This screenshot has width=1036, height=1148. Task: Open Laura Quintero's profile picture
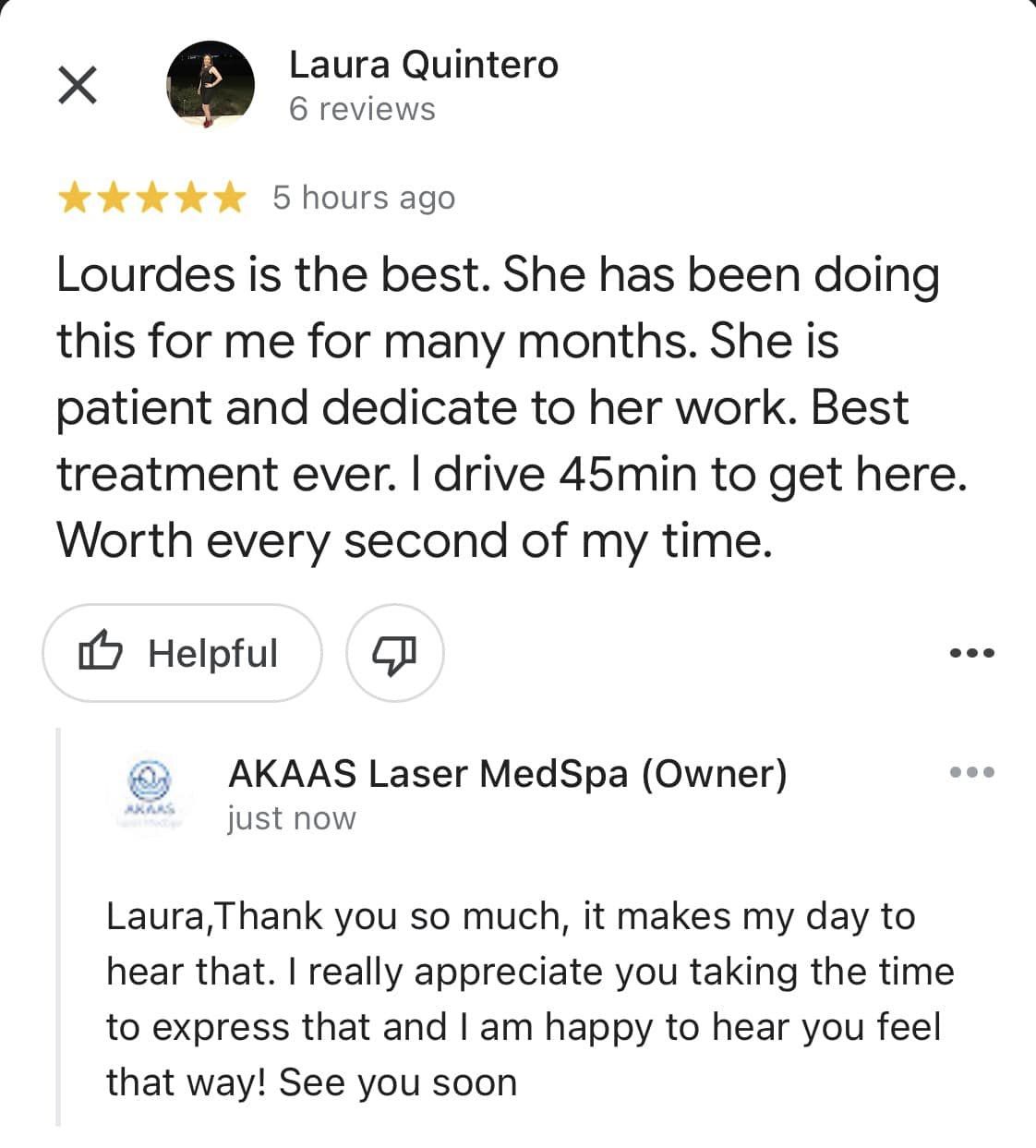click(x=210, y=84)
